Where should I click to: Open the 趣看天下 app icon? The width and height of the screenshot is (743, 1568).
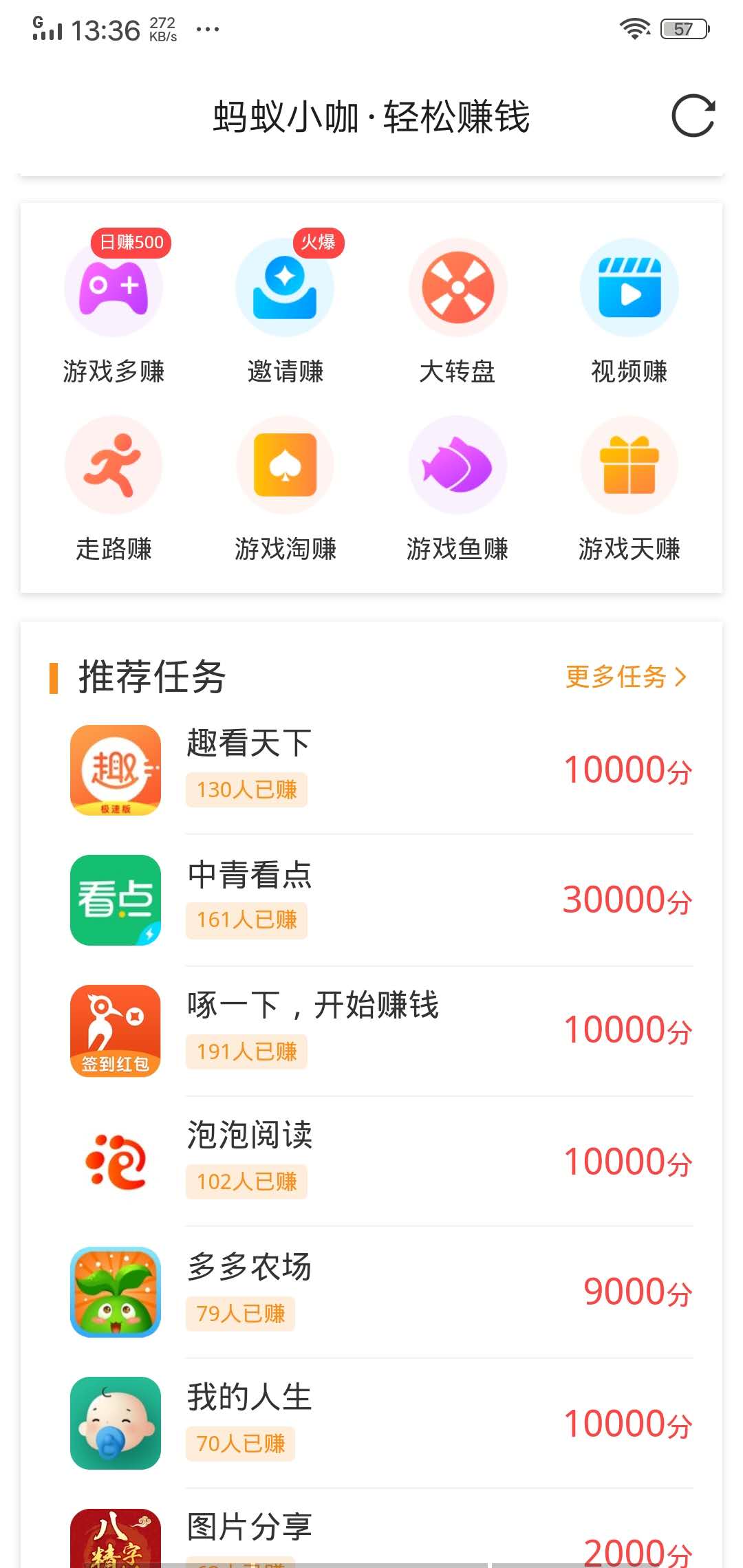pyautogui.click(x=115, y=769)
